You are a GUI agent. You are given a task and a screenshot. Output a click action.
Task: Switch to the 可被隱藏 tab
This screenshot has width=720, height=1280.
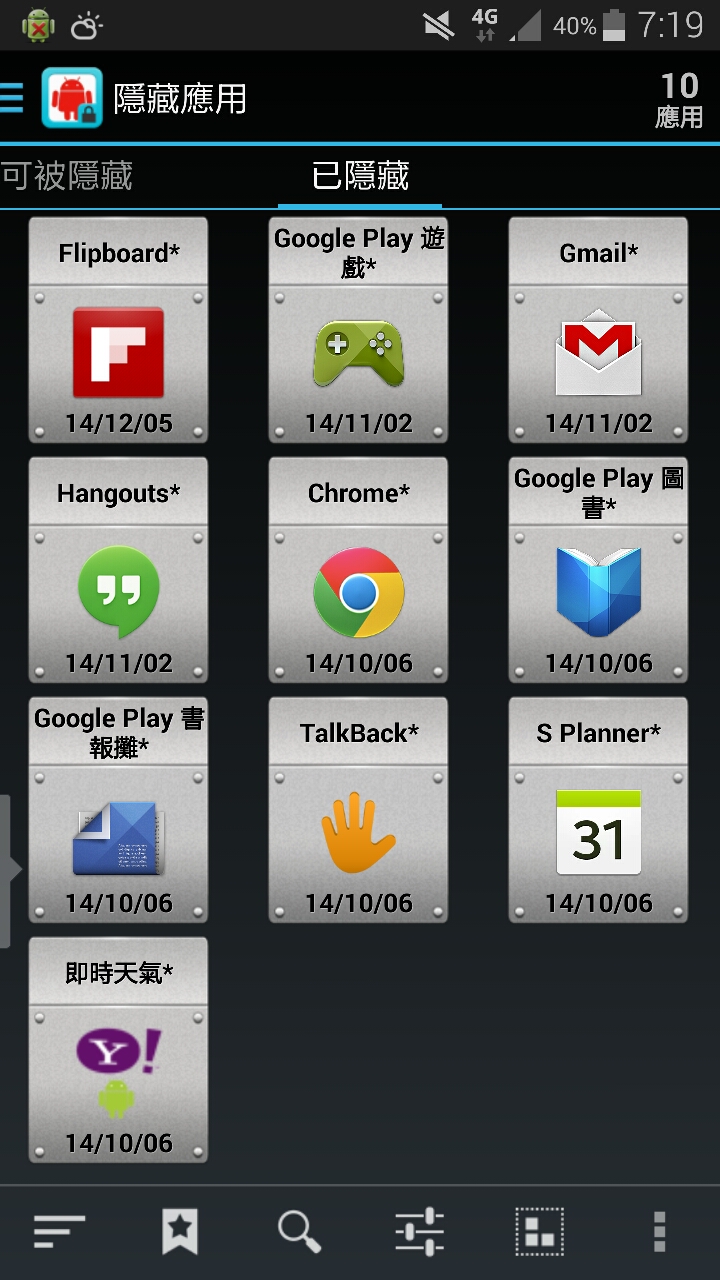[x=68, y=177]
